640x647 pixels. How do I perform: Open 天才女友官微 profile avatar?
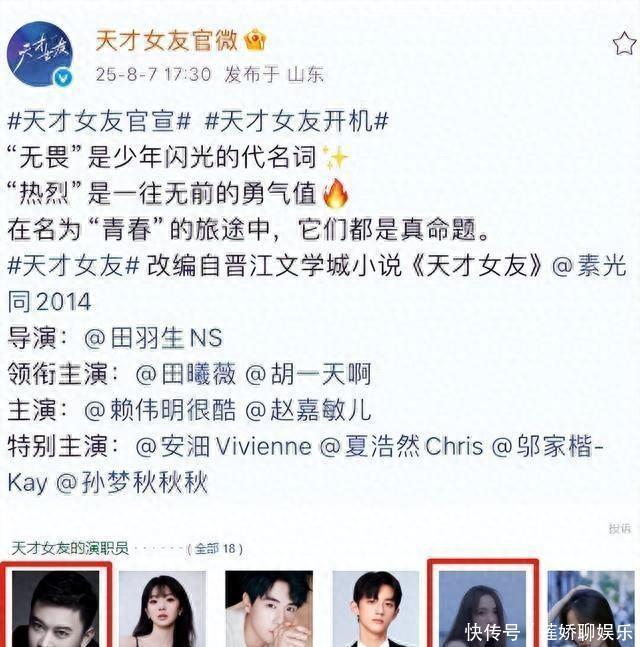40,54
